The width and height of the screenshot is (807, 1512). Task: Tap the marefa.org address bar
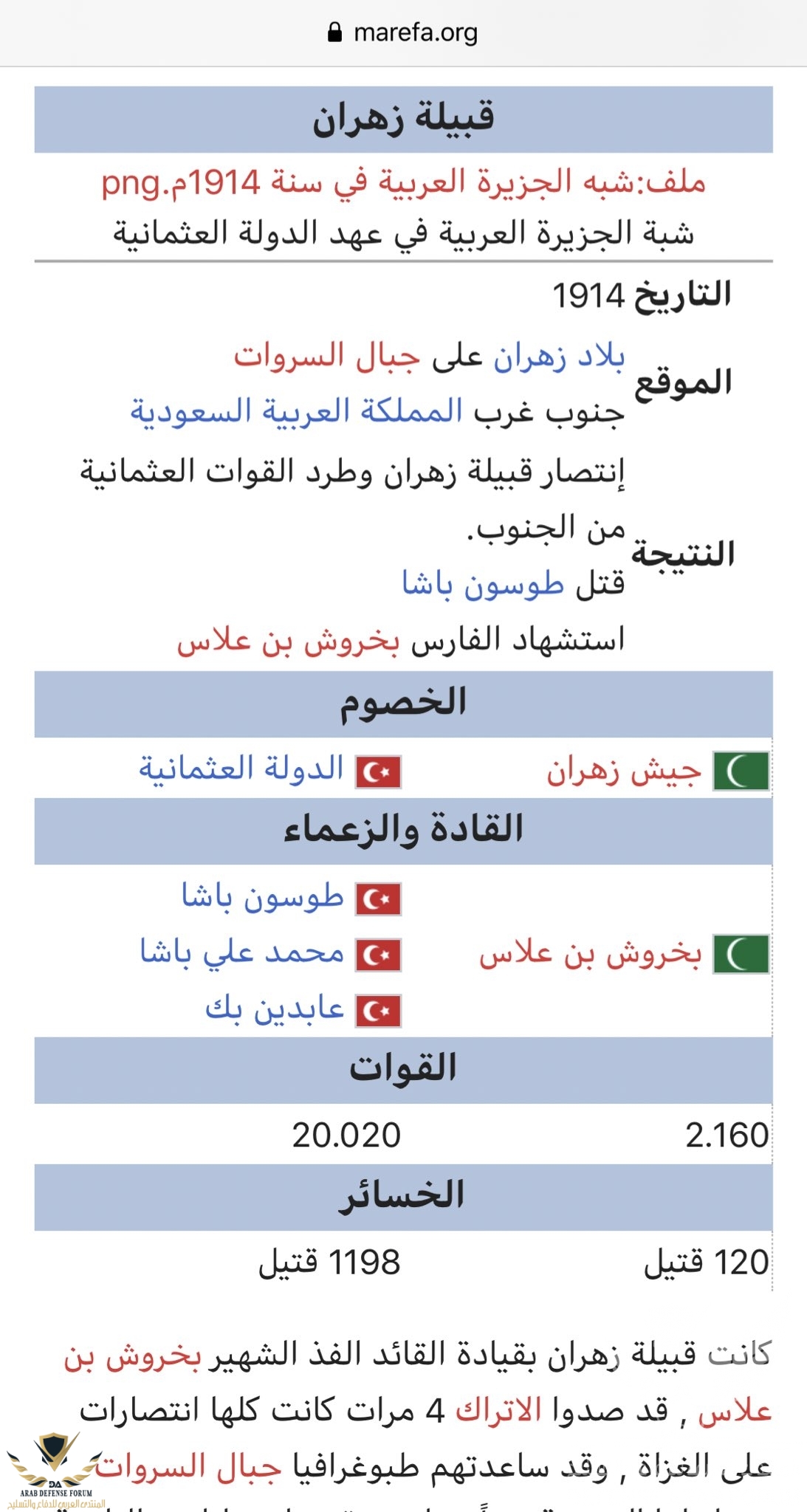tap(403, 32)
